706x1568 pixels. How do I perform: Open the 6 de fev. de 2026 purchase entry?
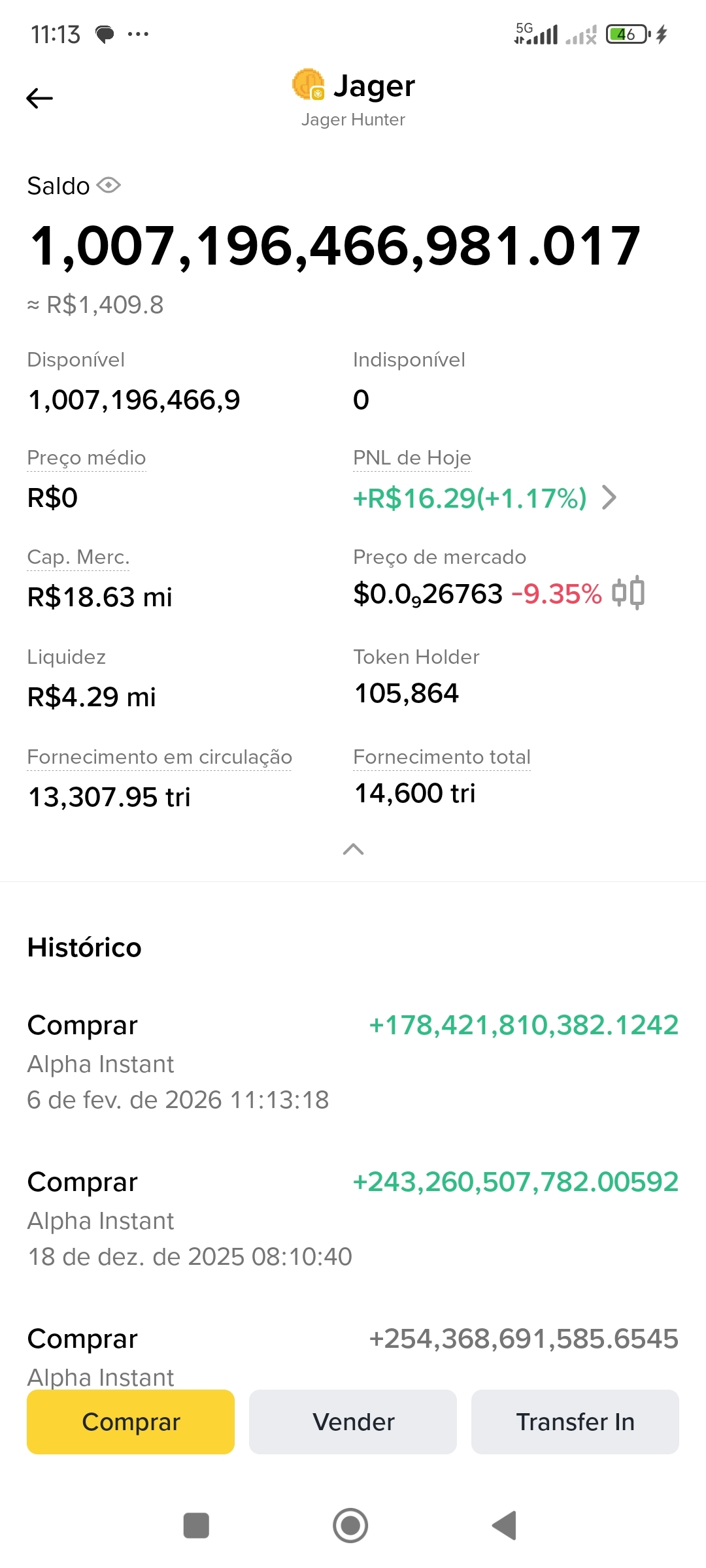pyautogui.click(x=353, y=1062)
